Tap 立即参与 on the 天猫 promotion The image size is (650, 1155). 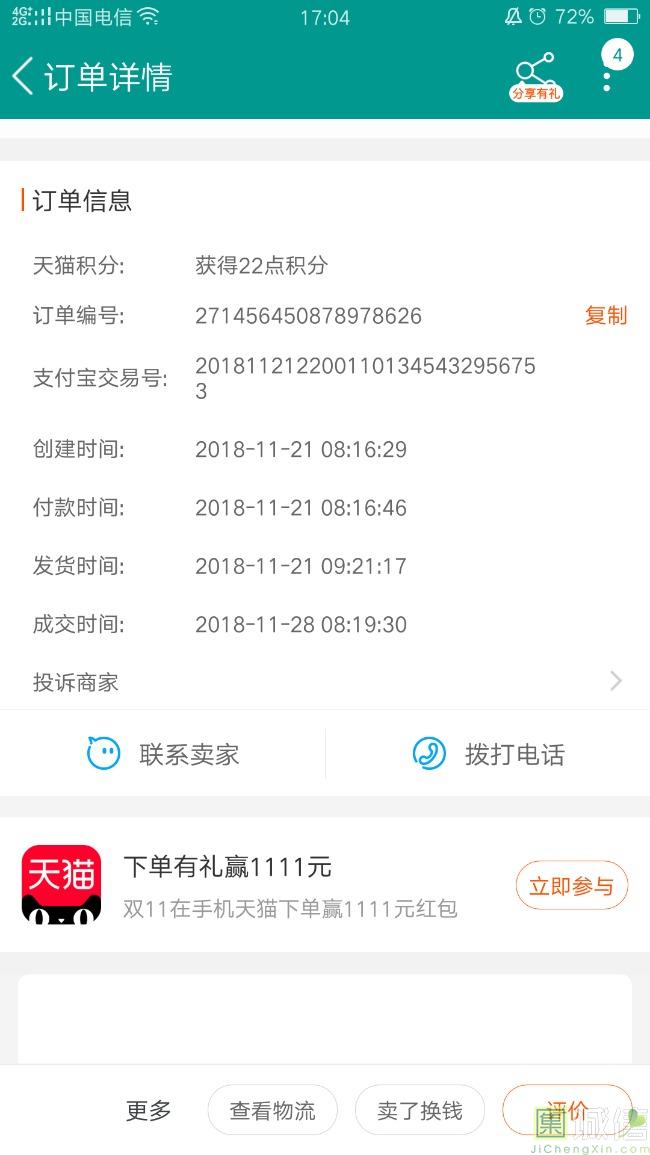(571, 885)
